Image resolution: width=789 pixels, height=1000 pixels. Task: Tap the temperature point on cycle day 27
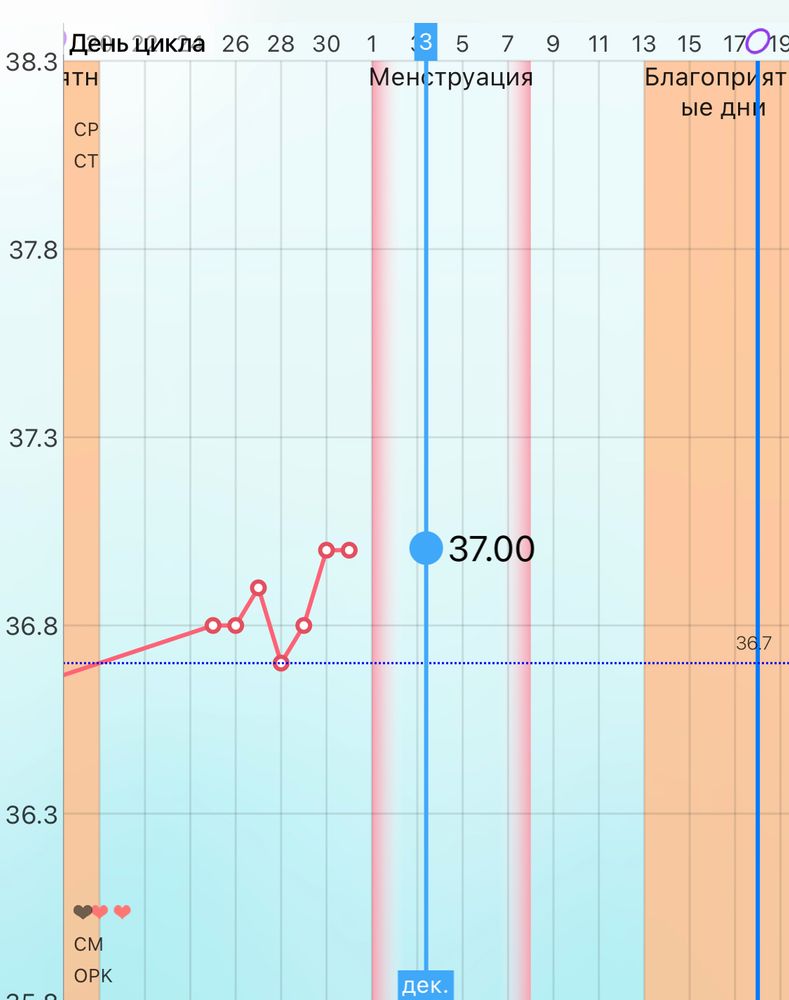258,587
